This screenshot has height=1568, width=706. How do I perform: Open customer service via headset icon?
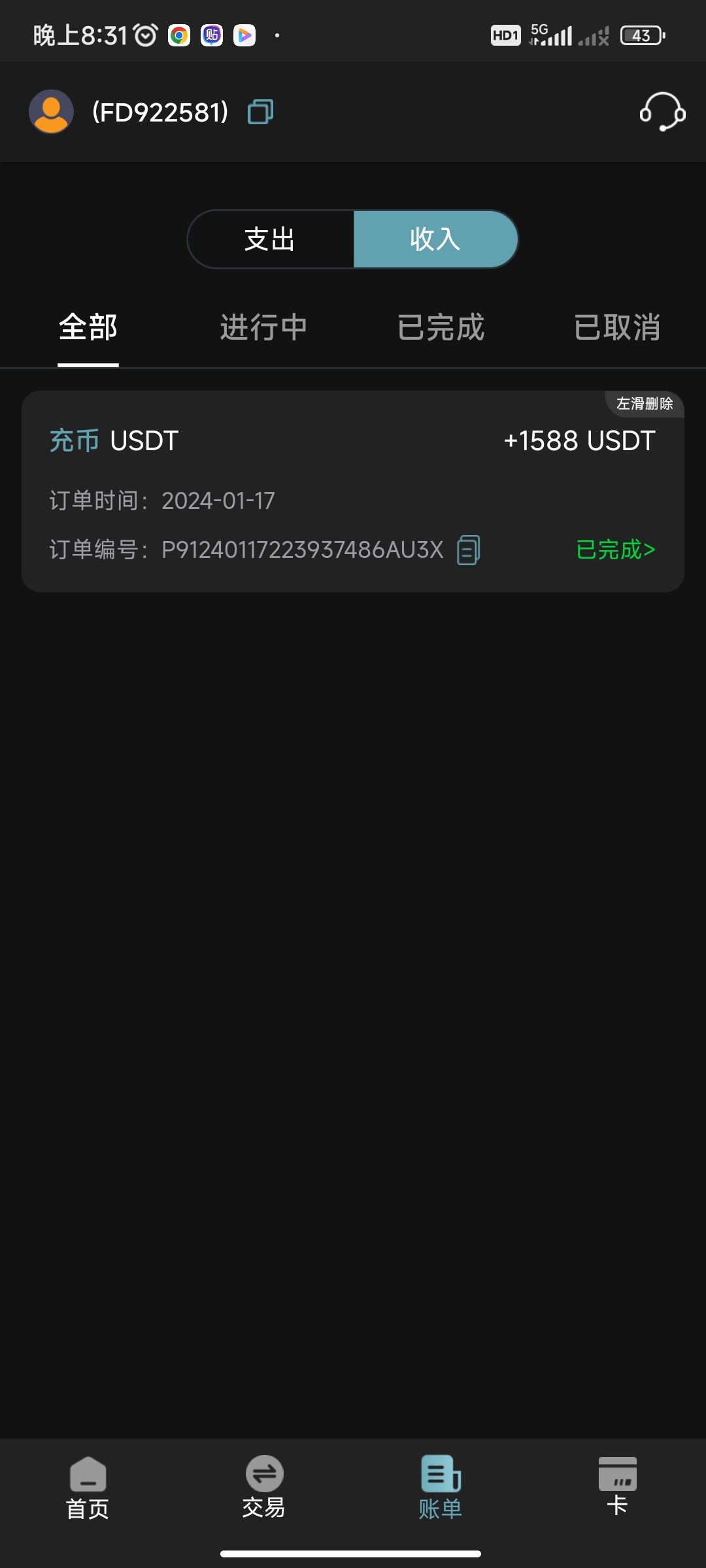[x=662, y=111]
